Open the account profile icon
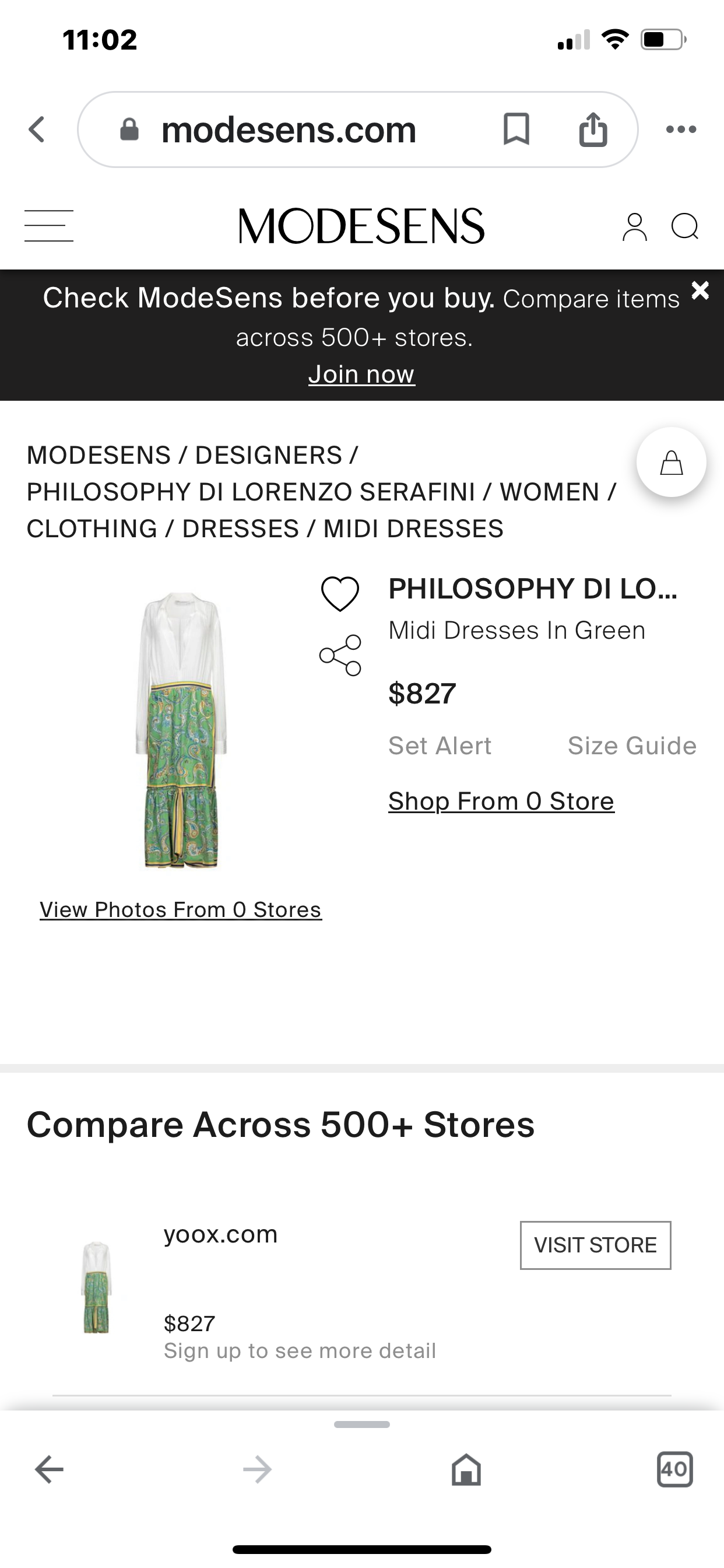Viewport: 724px width, 1568px height. coord(634,227)
